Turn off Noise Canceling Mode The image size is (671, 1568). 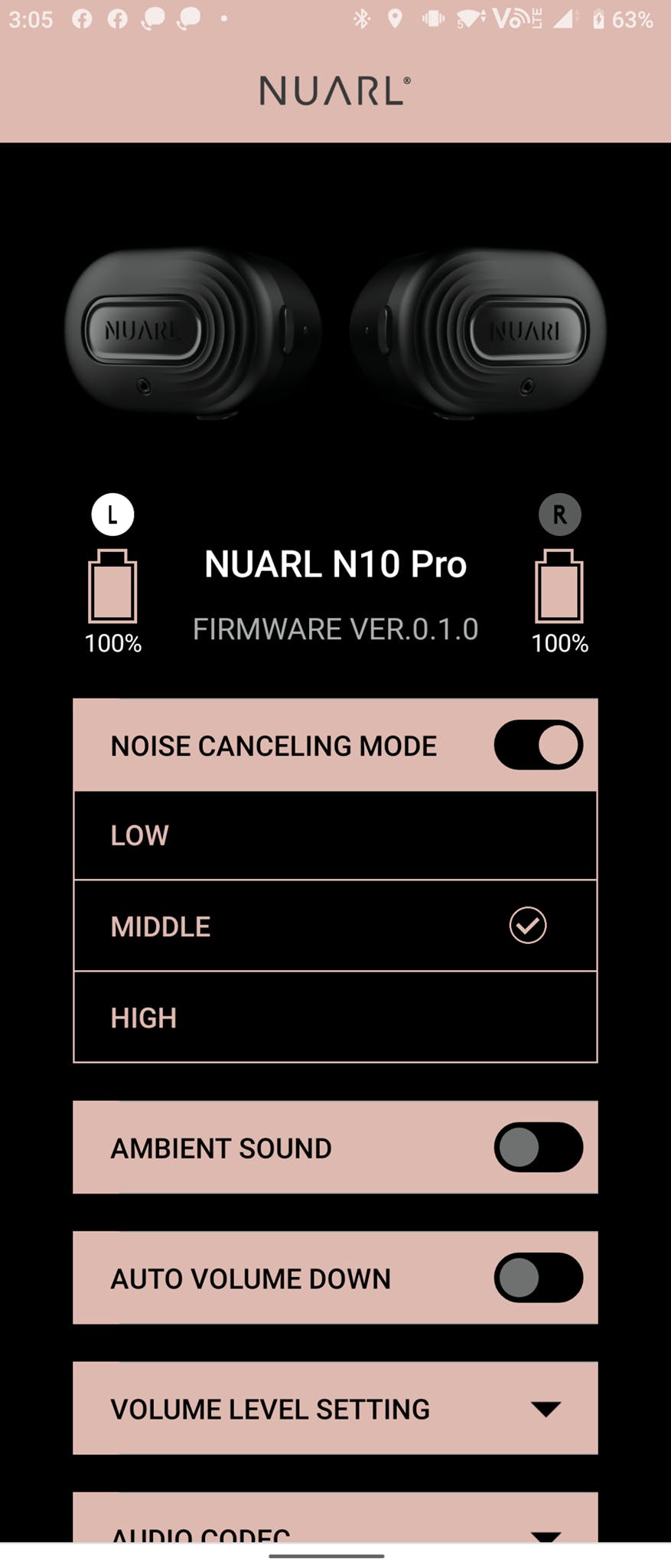click(x=538, y=745)
